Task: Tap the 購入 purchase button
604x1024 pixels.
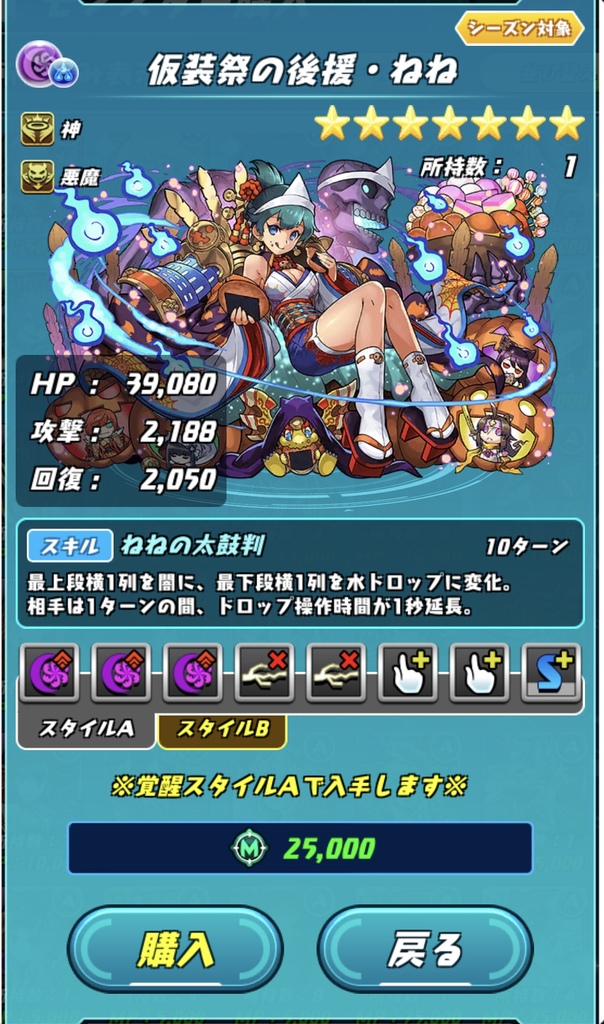Action: [175, 949]
